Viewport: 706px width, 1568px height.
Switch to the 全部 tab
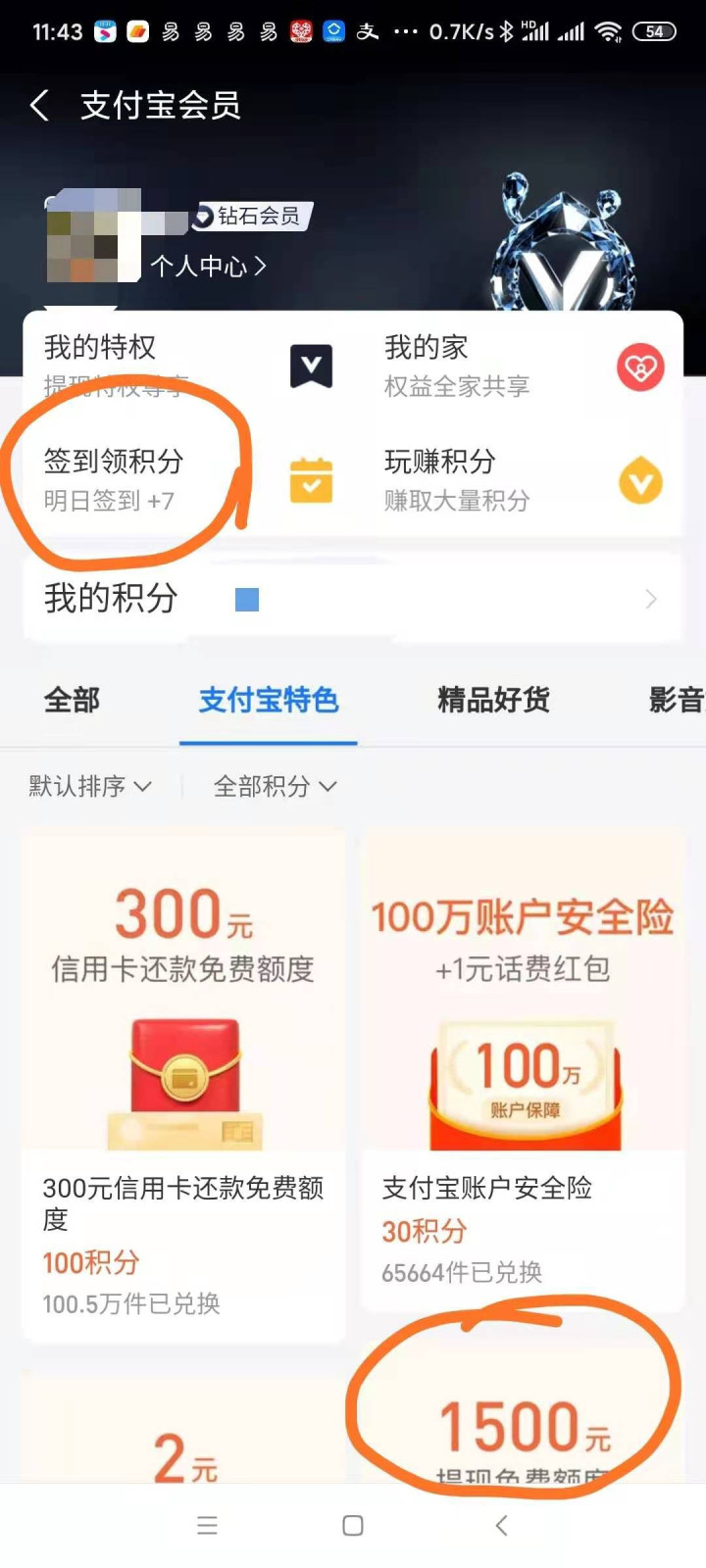tap(72, 700)
